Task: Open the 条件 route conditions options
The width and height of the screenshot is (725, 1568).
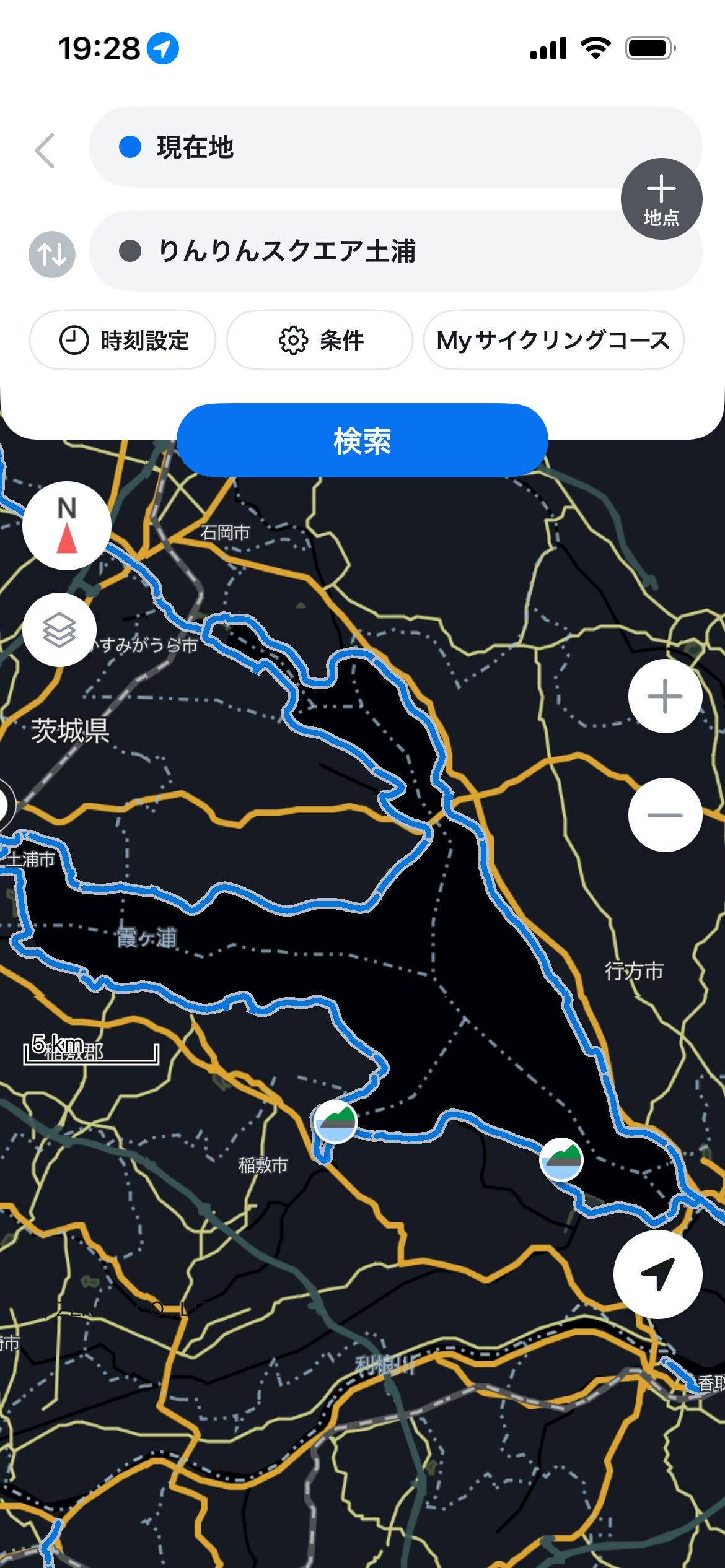Action: pyautogui.click(x=319, y=340)
